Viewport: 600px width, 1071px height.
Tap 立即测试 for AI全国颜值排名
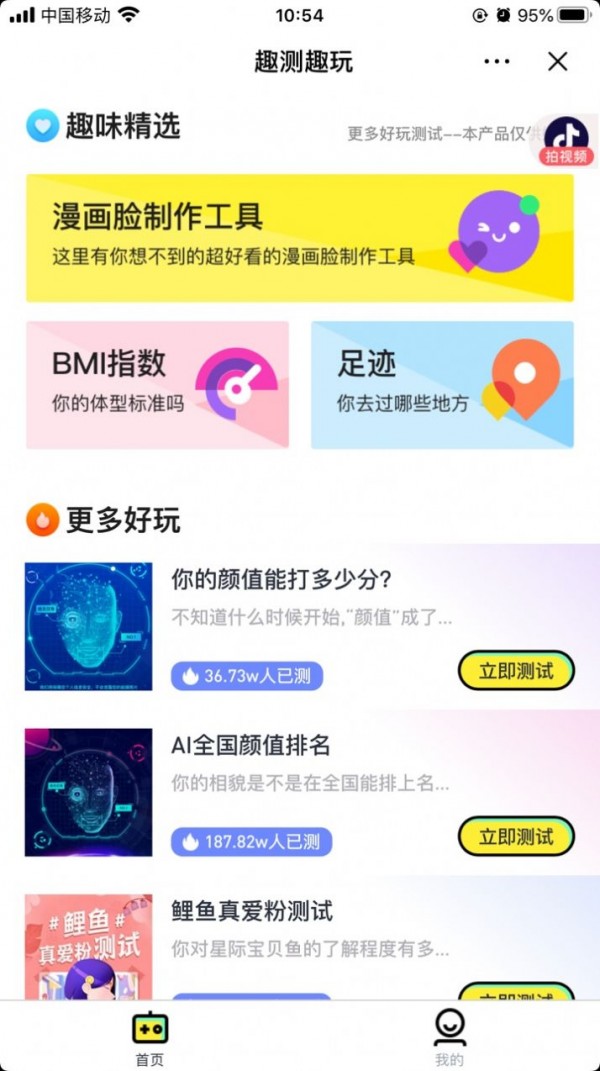tap(516, 837)
